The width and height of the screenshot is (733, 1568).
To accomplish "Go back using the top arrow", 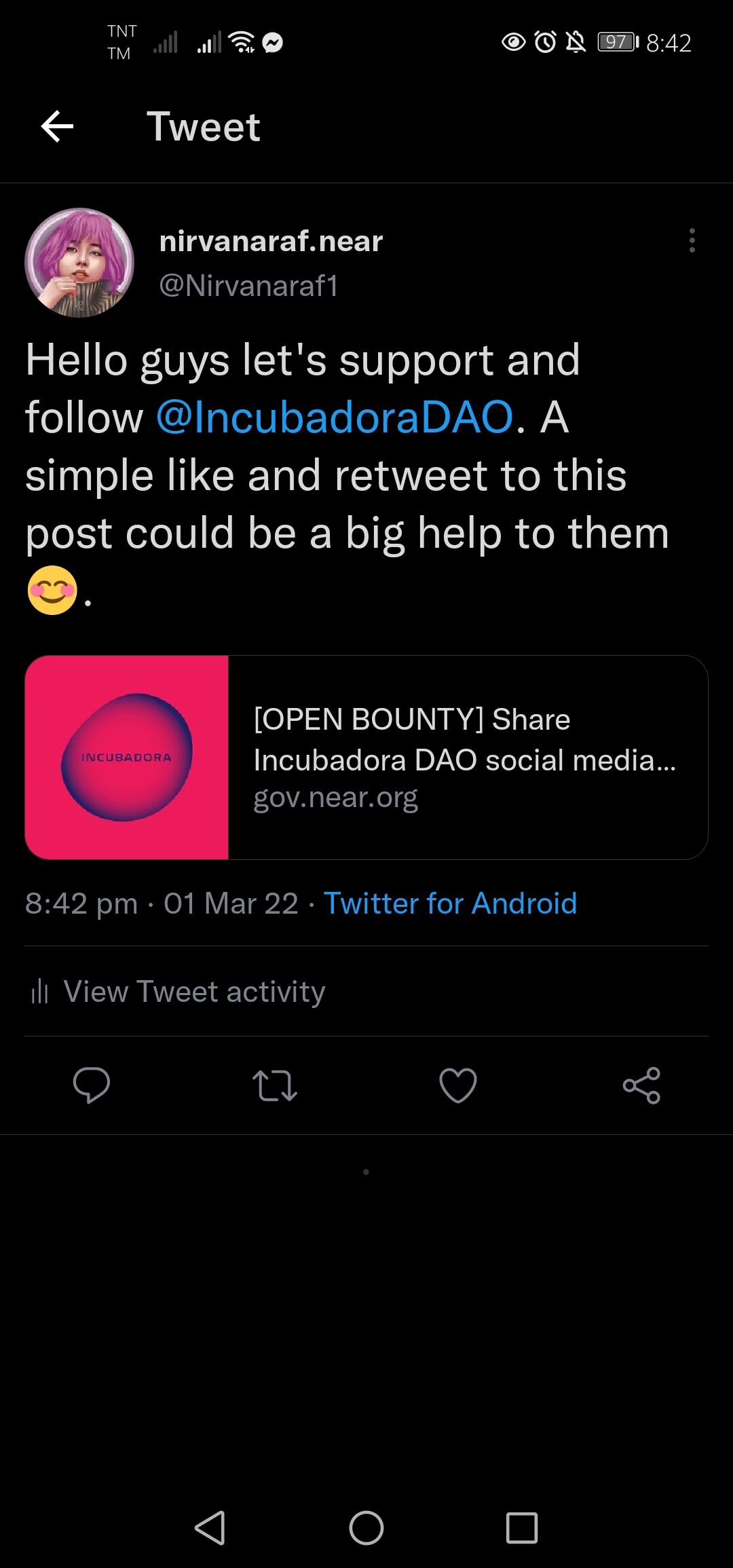I will (x=57, y=127).
